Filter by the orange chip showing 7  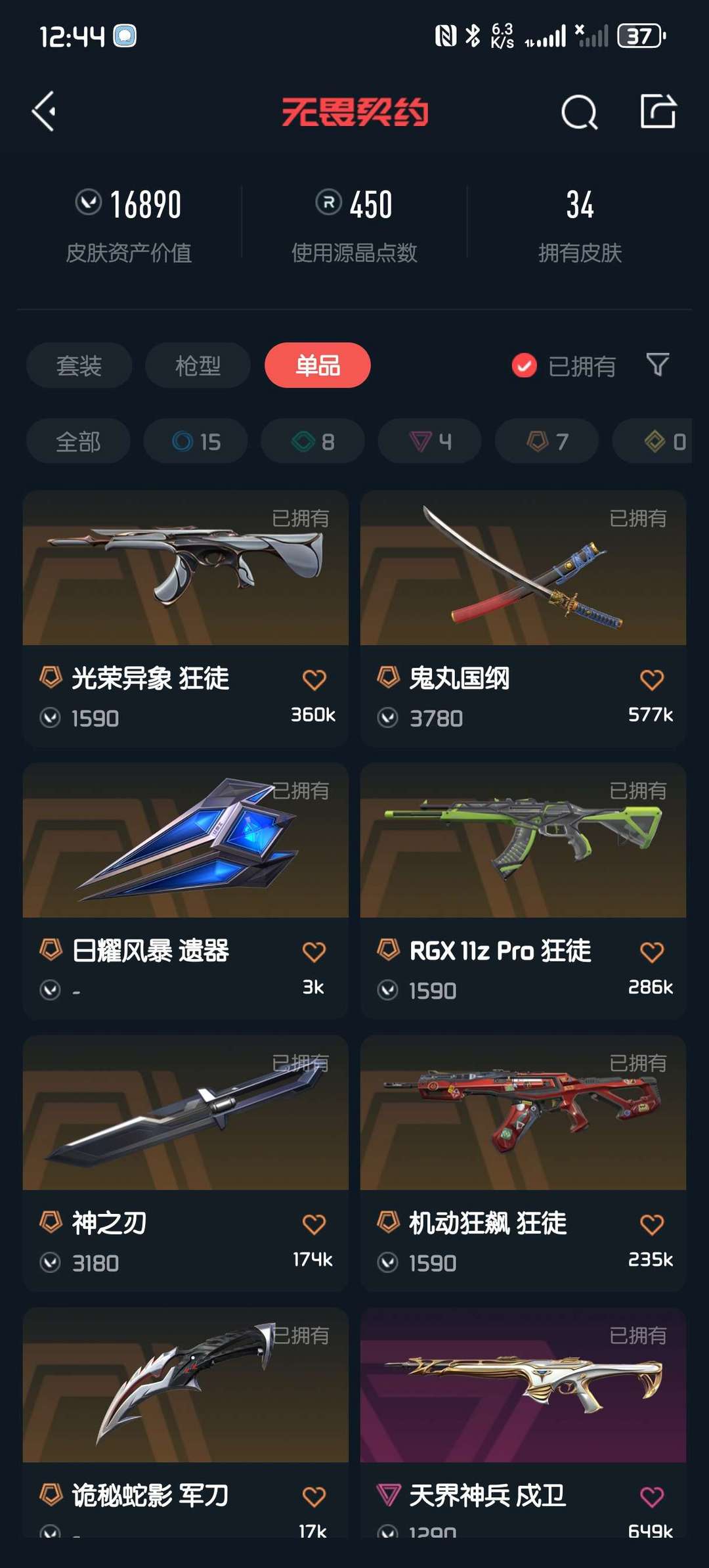(x=547, y=441)
